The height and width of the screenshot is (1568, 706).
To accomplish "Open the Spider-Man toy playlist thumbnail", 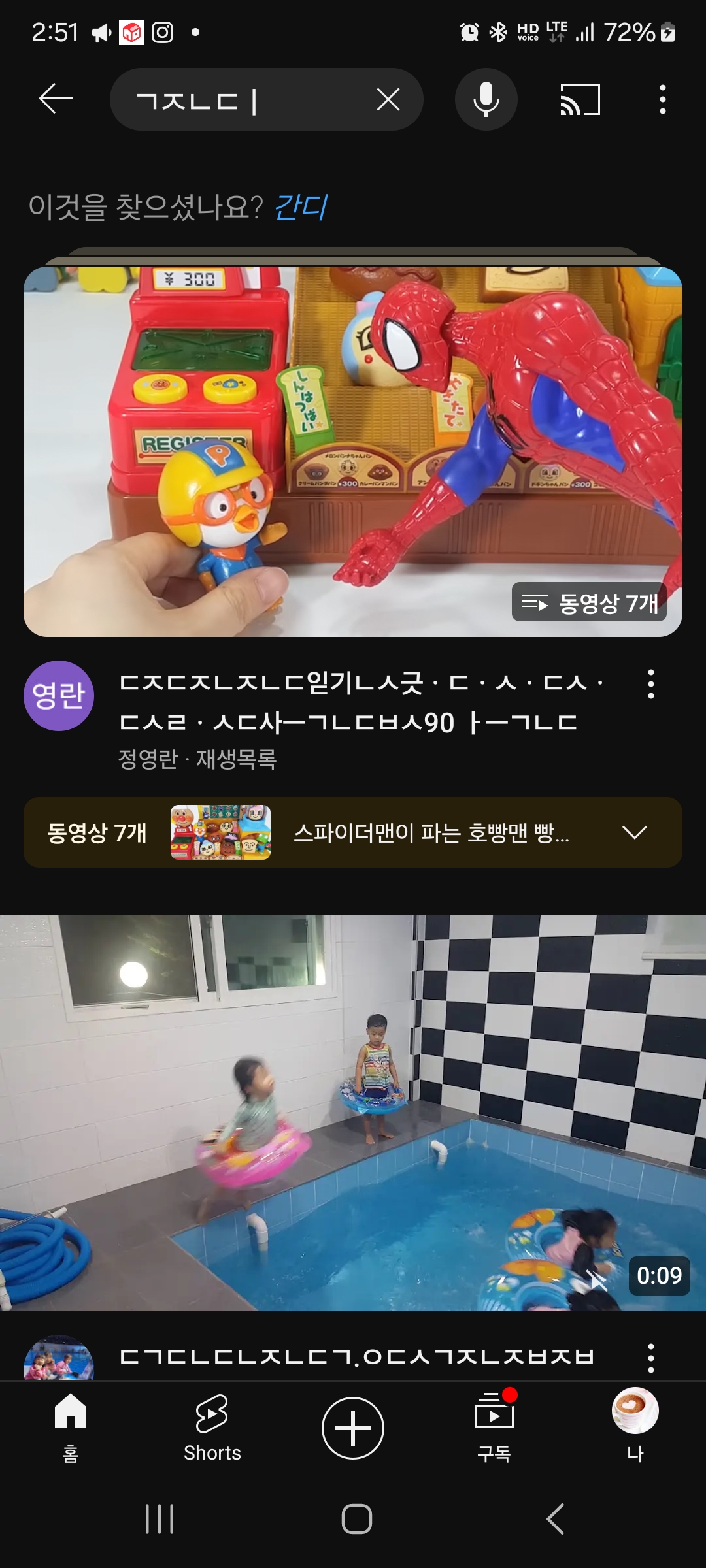I will [x=353, y=451].
